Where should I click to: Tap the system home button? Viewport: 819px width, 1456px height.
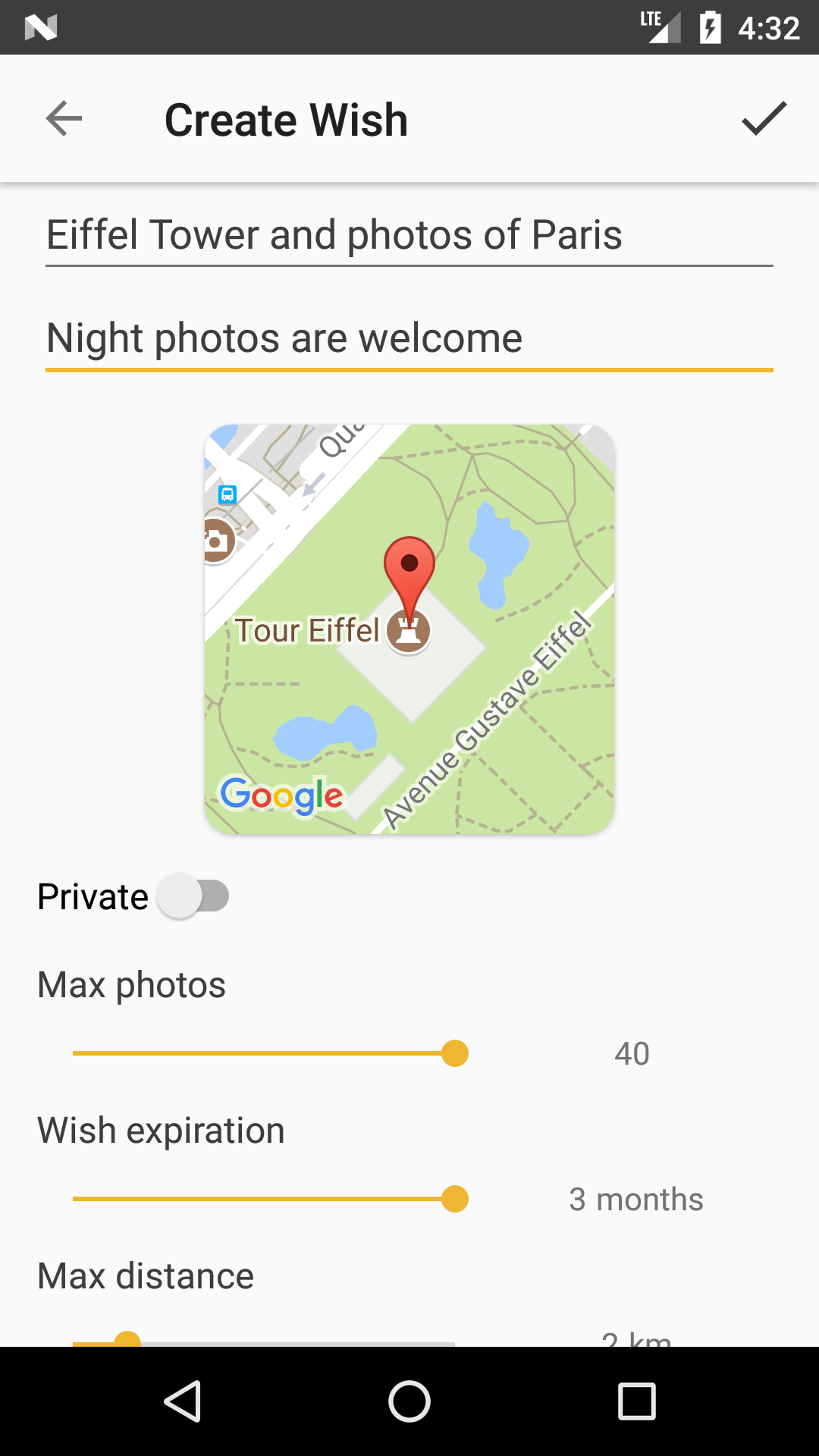(x=409, y=1401)
